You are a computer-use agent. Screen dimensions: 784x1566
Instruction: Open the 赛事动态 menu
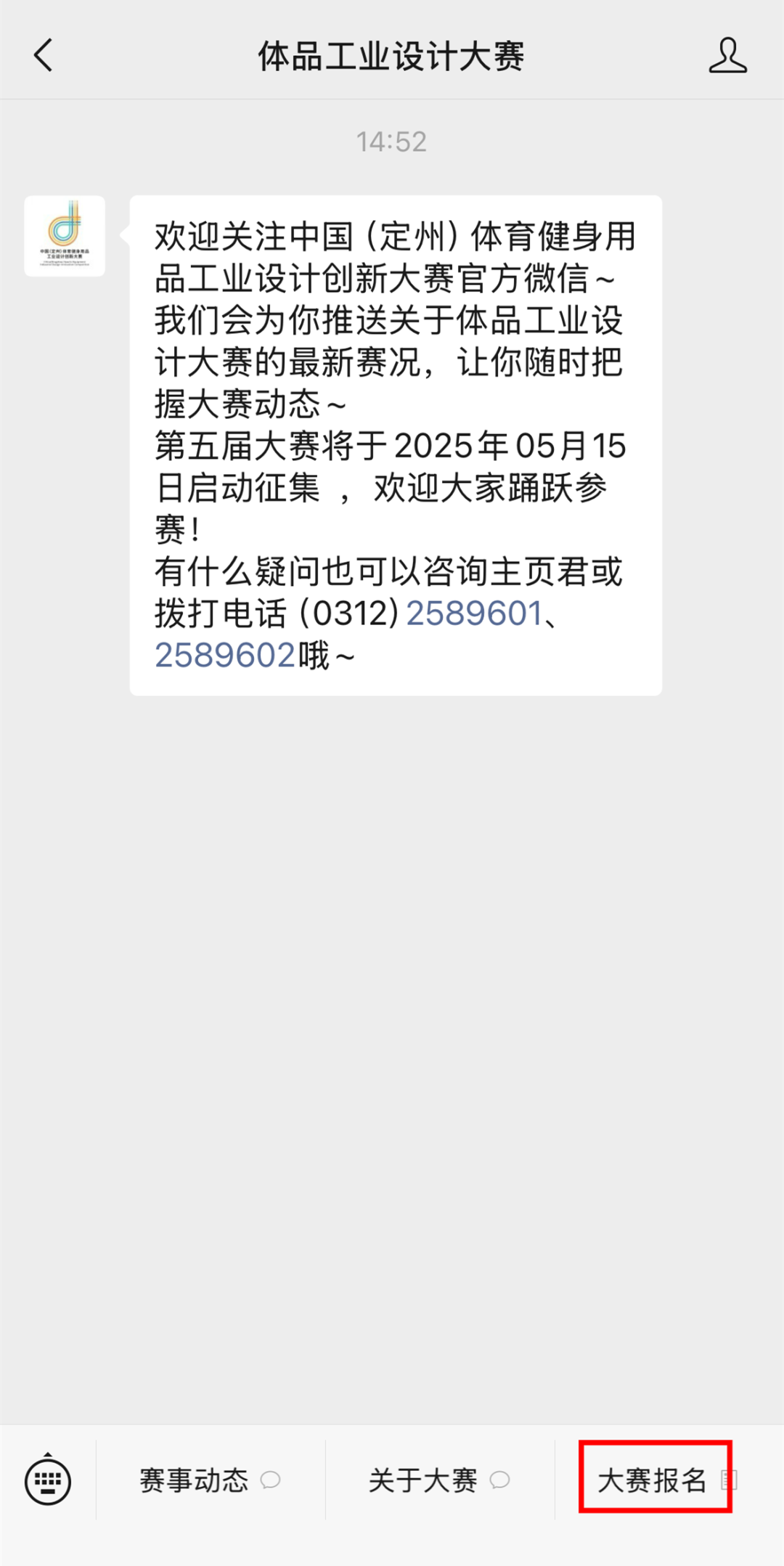(210, 1480)
